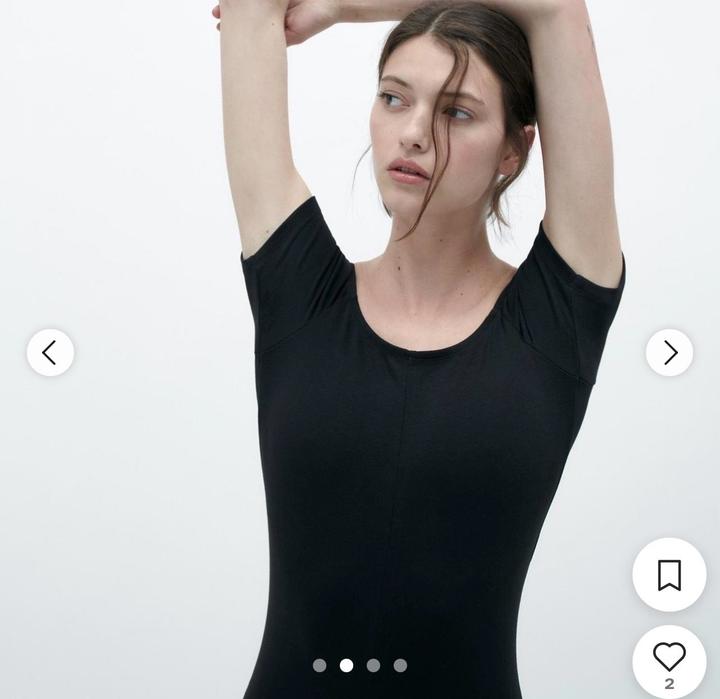Image resolution: width=720 pixels, height=699 pixels.
Task: Select the third carousel dot
Action: coord(373,665)
